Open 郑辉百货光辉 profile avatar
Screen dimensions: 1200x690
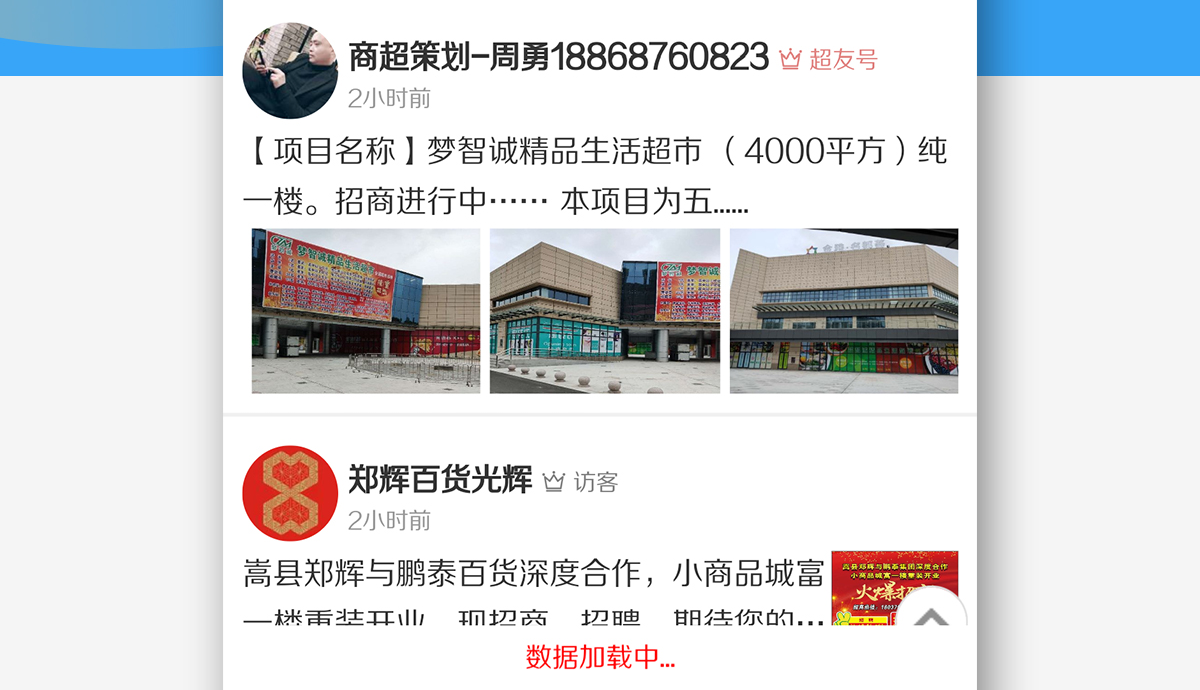291,493
